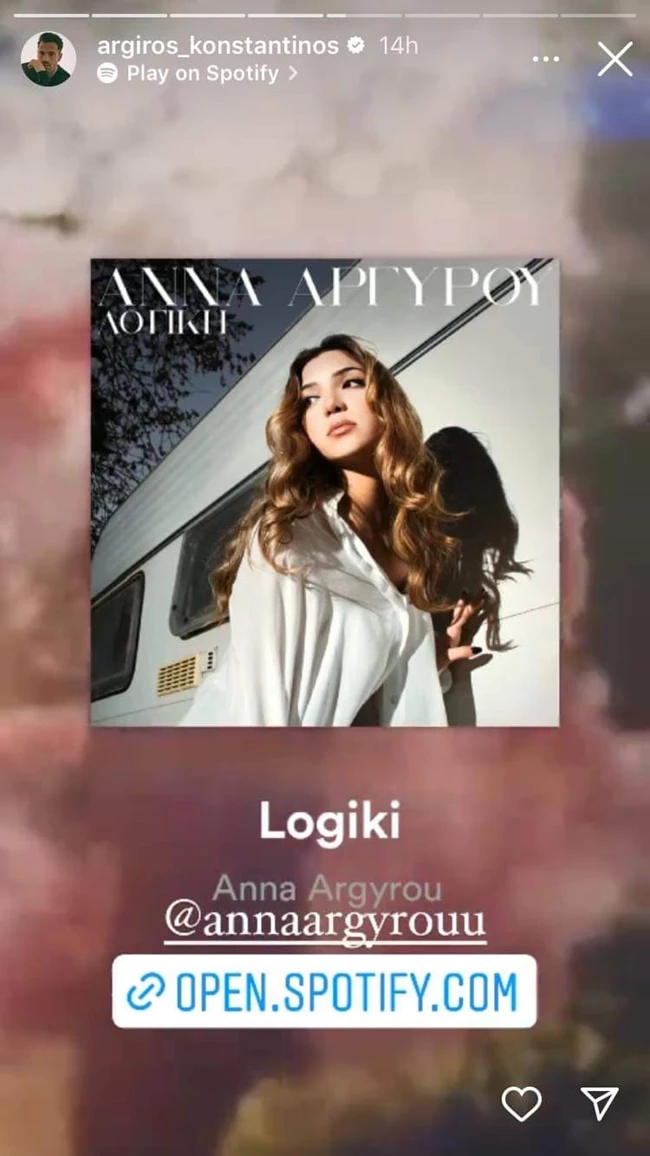This screenshot has width=650, height=1156.
Task: Open argiros_konstantinos profile picture
Action: pos(48,59)
